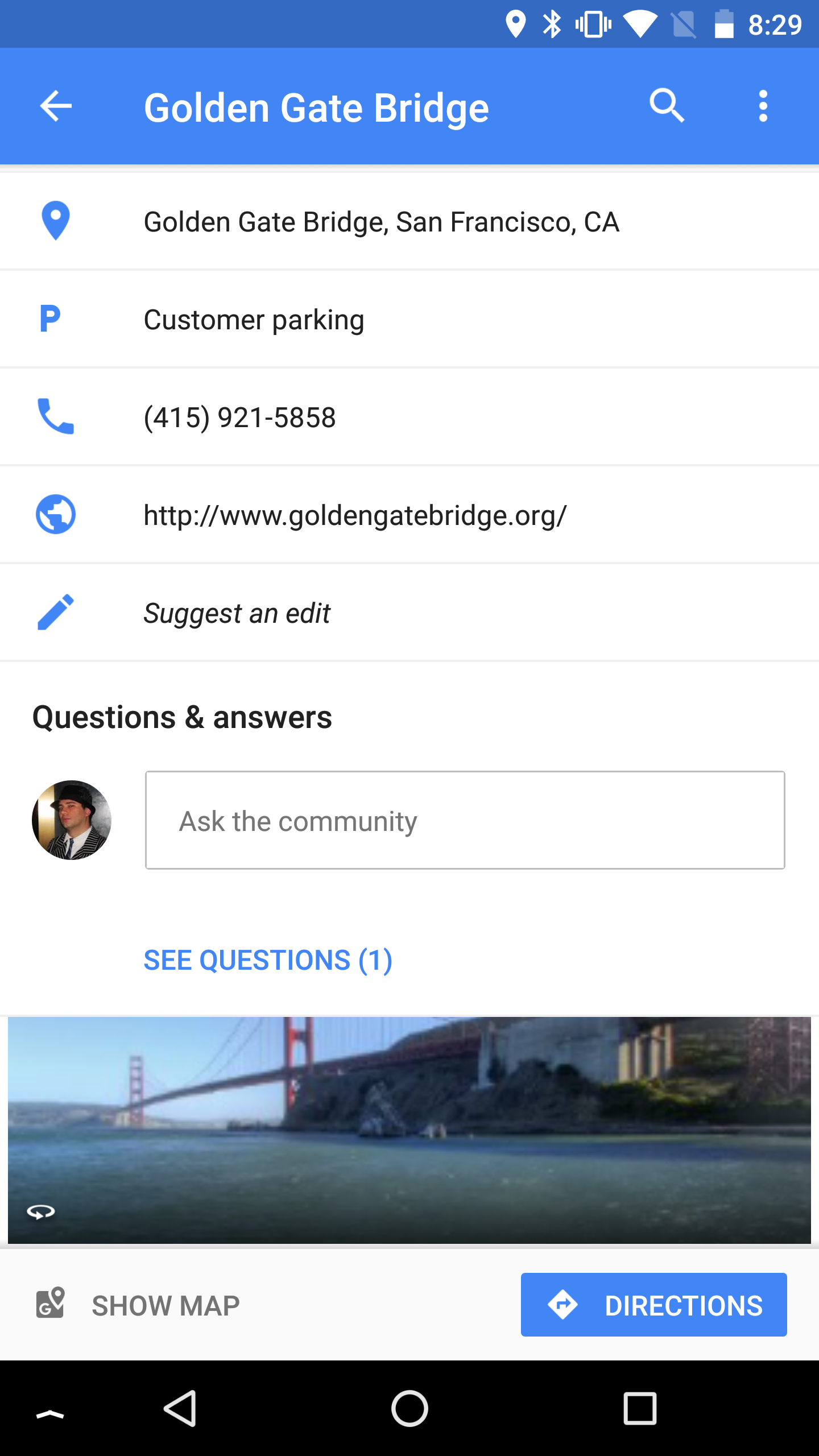Open the bridge street view photo
Image resolution: width=819 pixels, height=1456 pixels.
(409, 1130)
